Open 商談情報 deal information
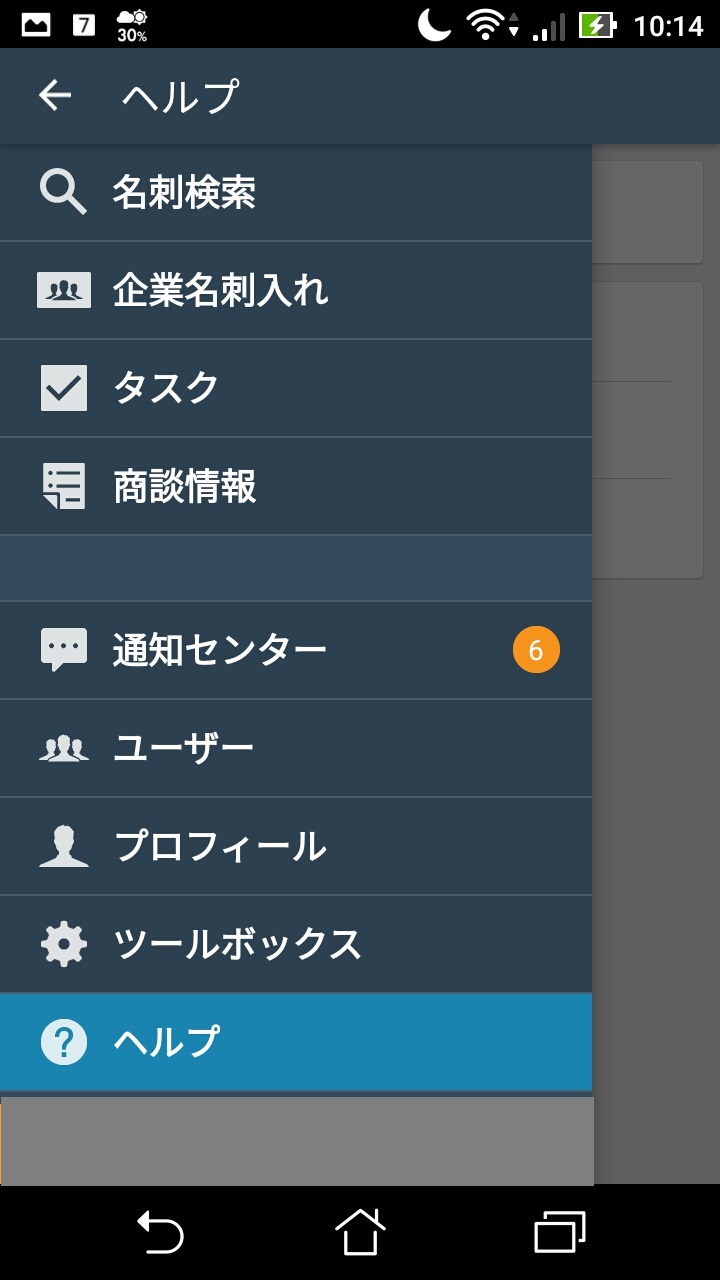This screenshot has width=720, height=1280. point(296,486)
